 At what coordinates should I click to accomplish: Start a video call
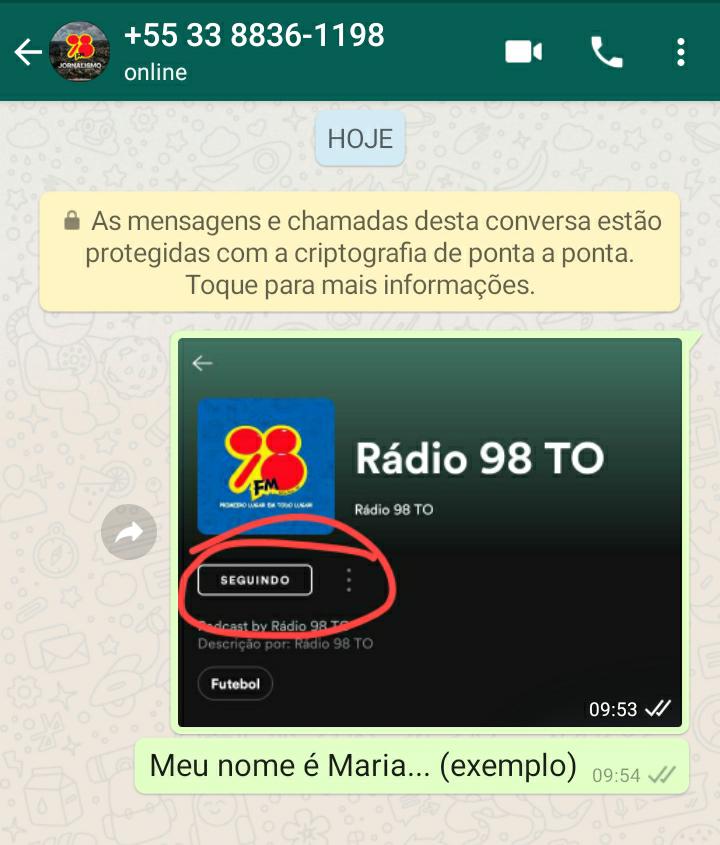[x=523, y=52]
